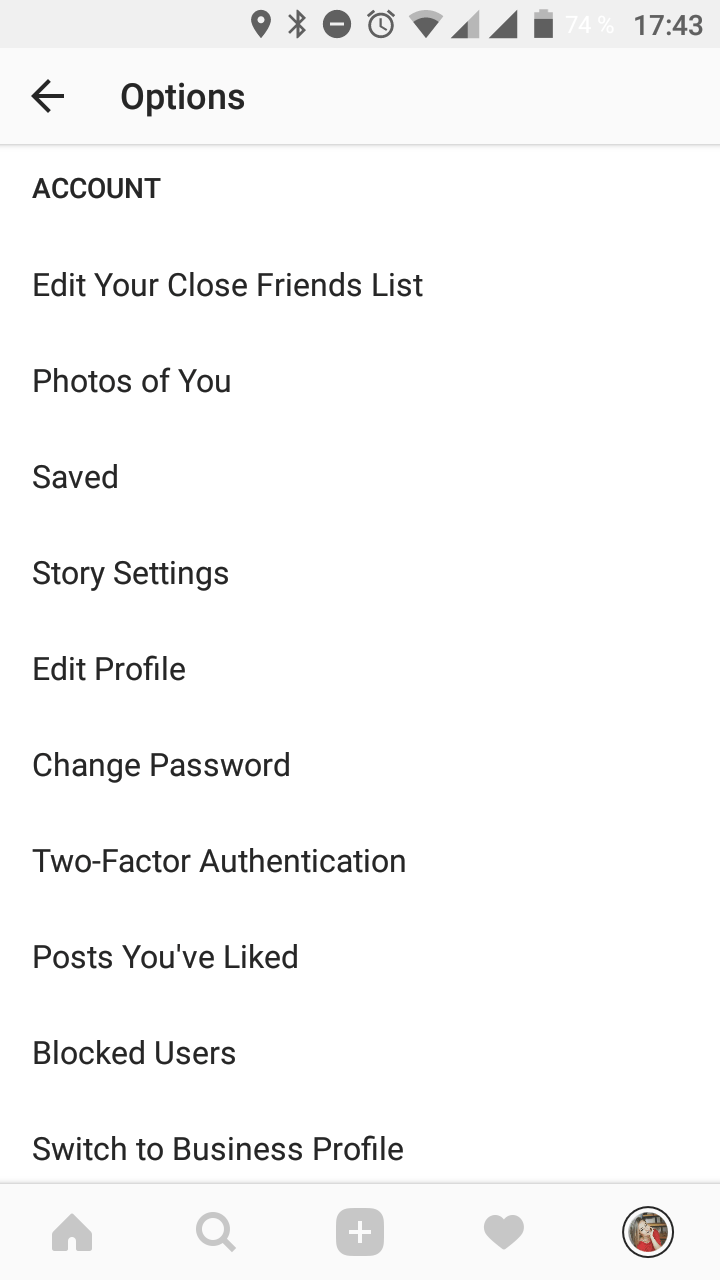
Task: Go back from the Options screen
Action: click(48, 96)
